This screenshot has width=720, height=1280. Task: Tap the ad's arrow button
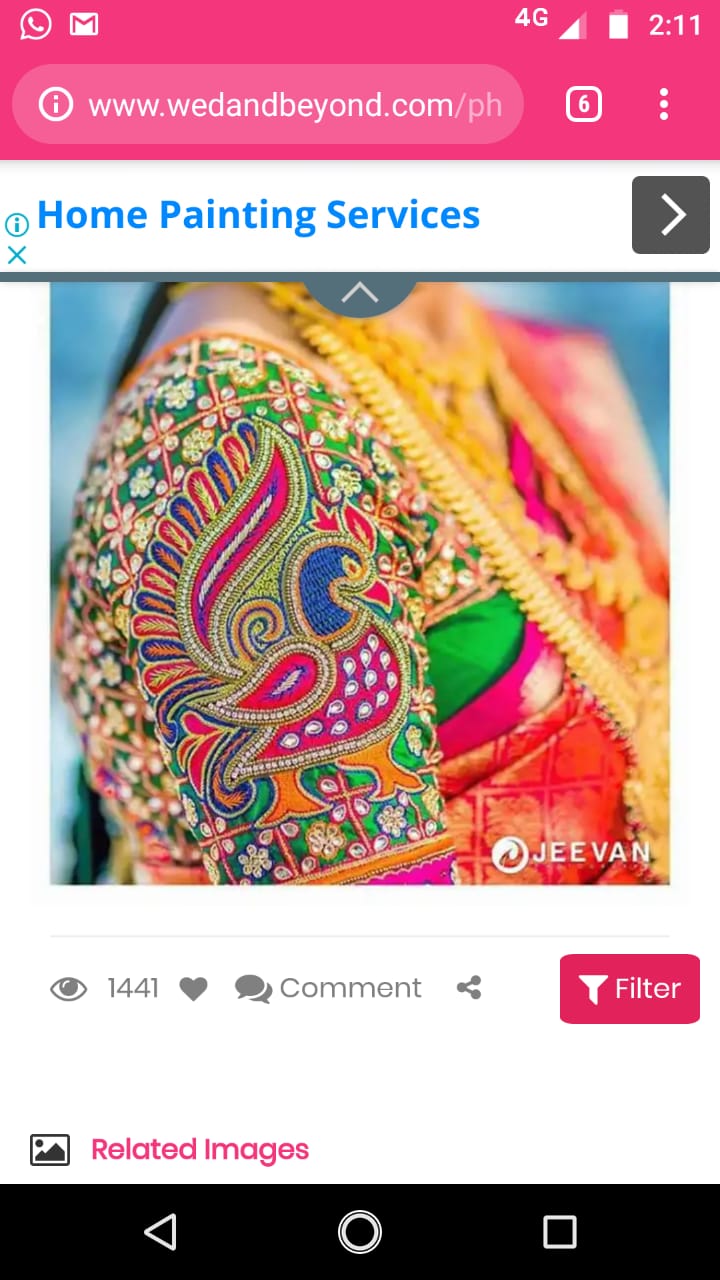[670, 215]
